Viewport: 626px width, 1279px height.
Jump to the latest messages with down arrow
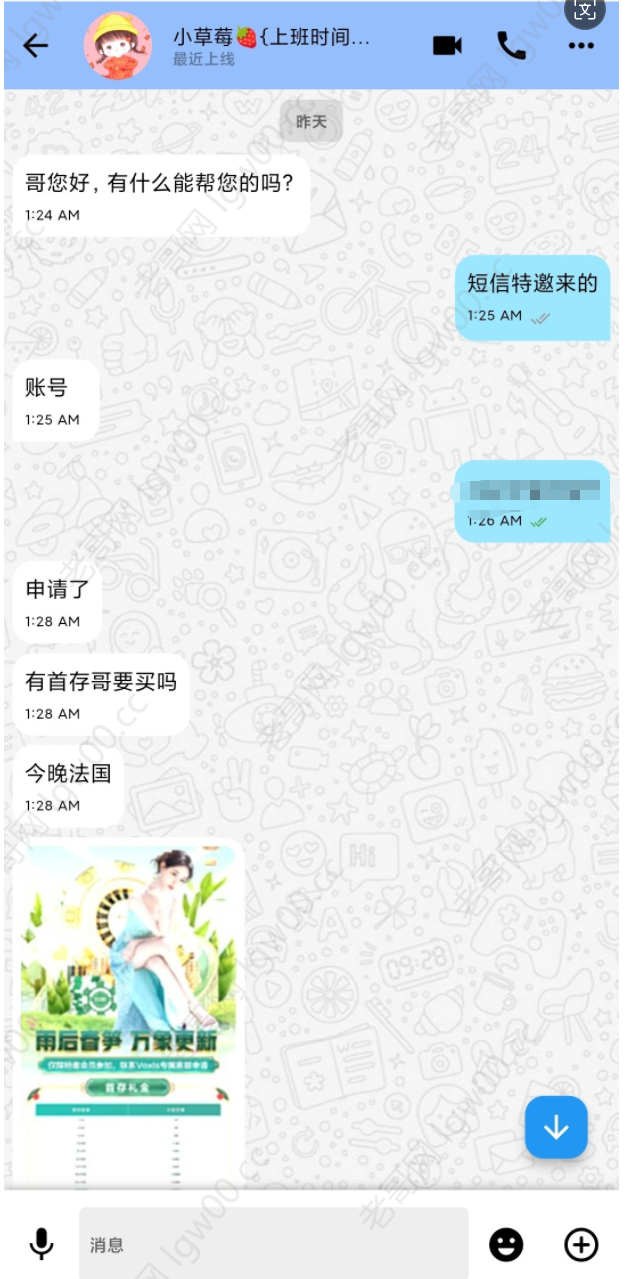coord(556,1127)
